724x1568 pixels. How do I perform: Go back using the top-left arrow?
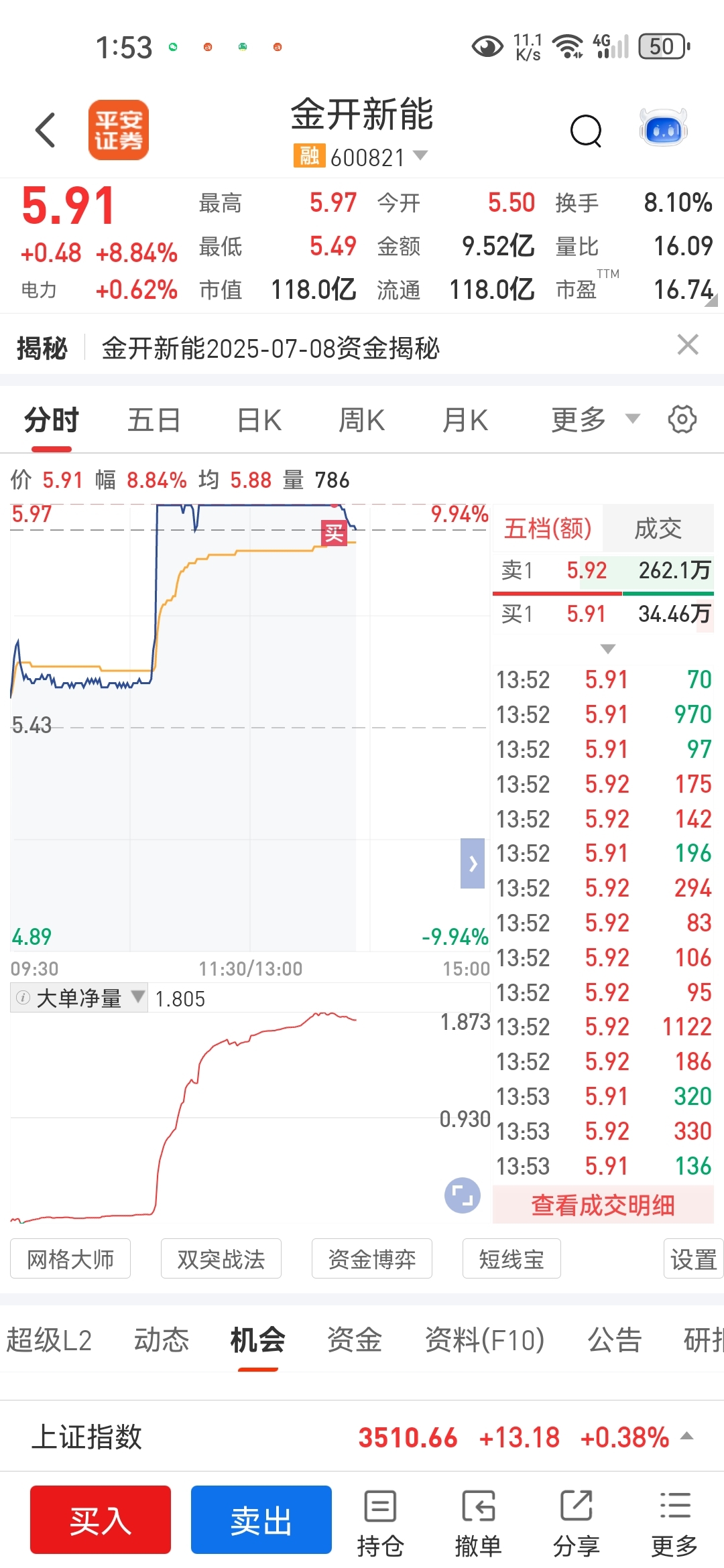coord(45,130)
